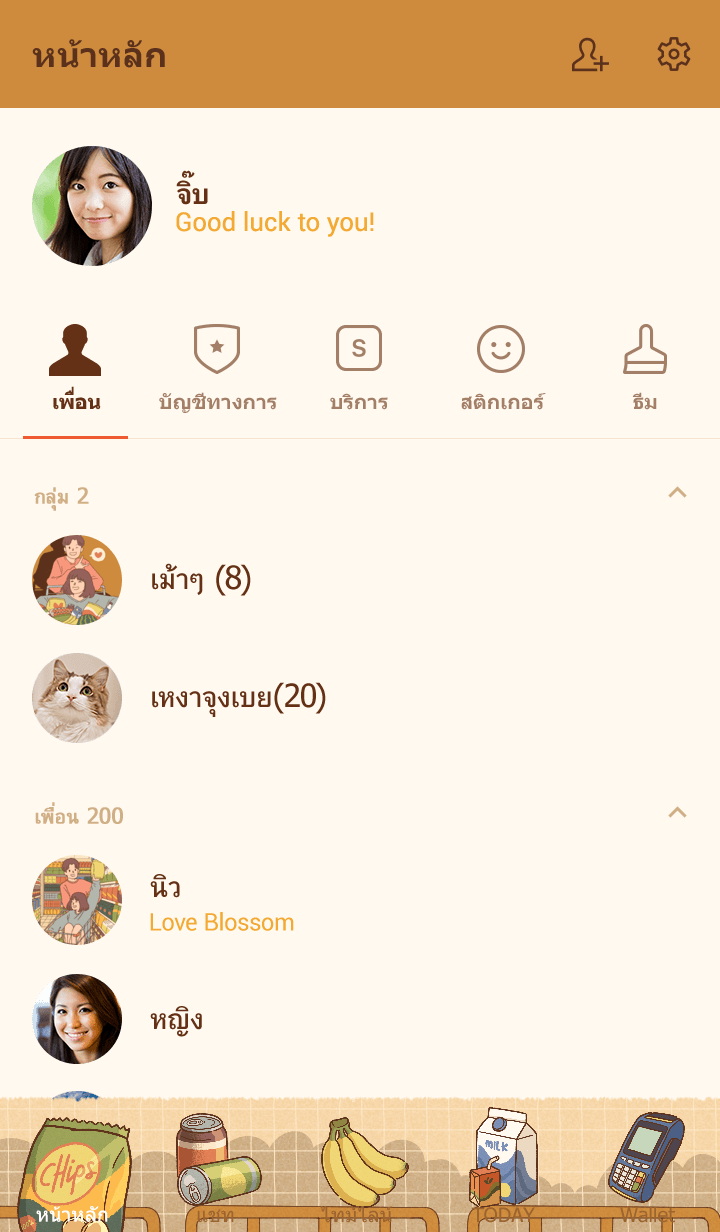Collapse the เพื่อน 200 list
This screenshot has height=1232, width=720.
coord(677,812)
